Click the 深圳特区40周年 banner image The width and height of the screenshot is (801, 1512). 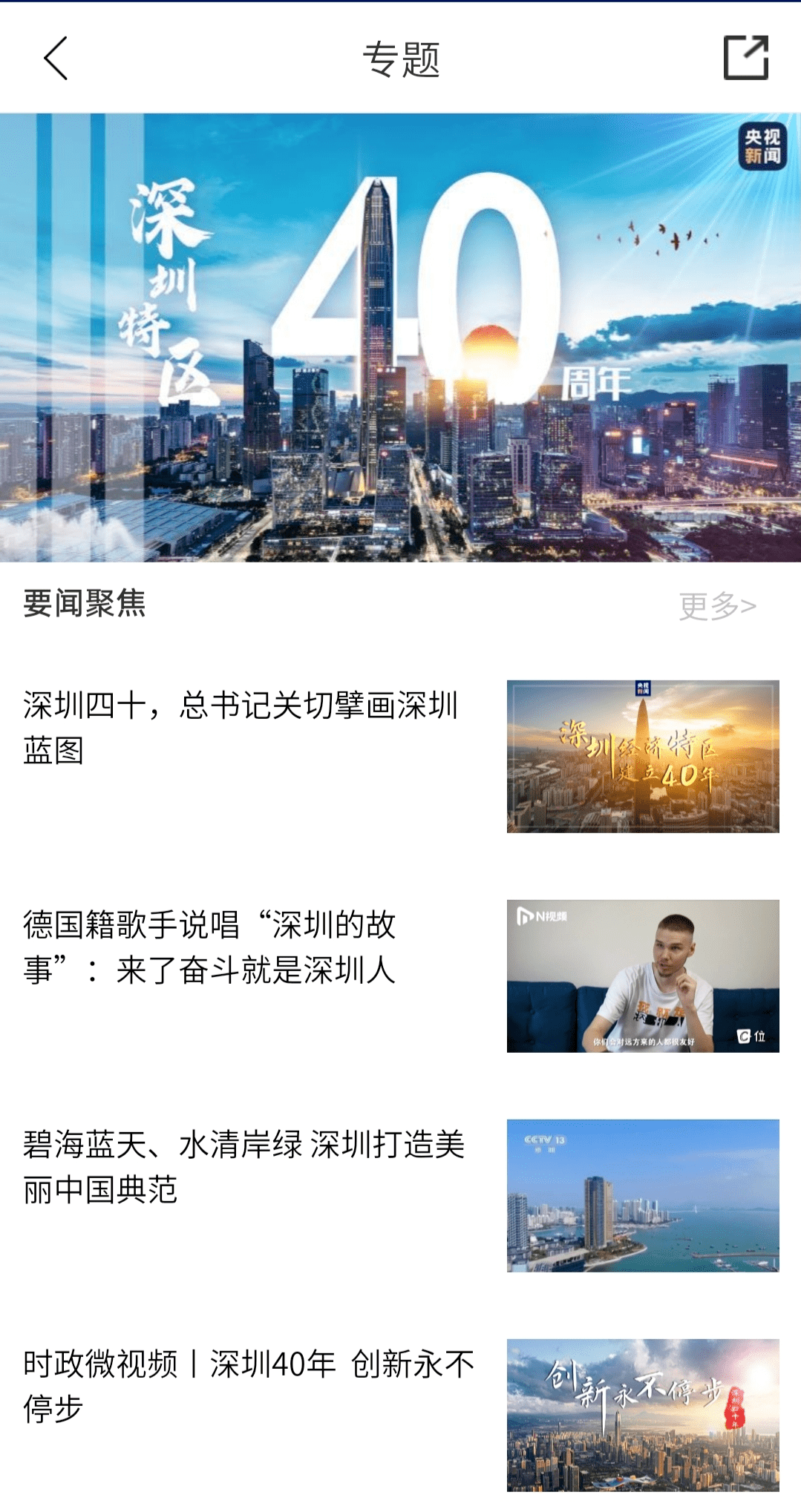401,338
